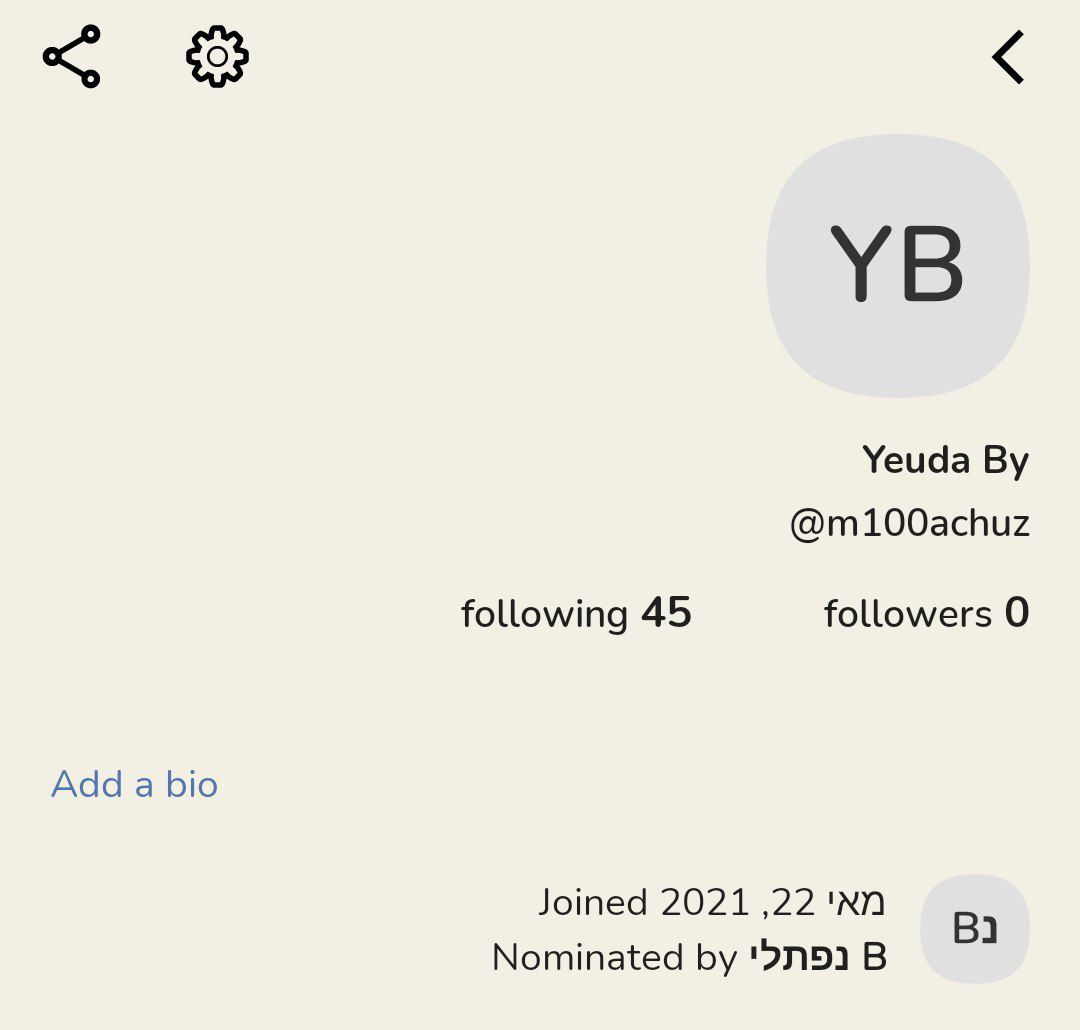The height and width of the screenshot is (1030, 1080).
Task: Open the YB profile avatar
Action: (x=897, y=266)
